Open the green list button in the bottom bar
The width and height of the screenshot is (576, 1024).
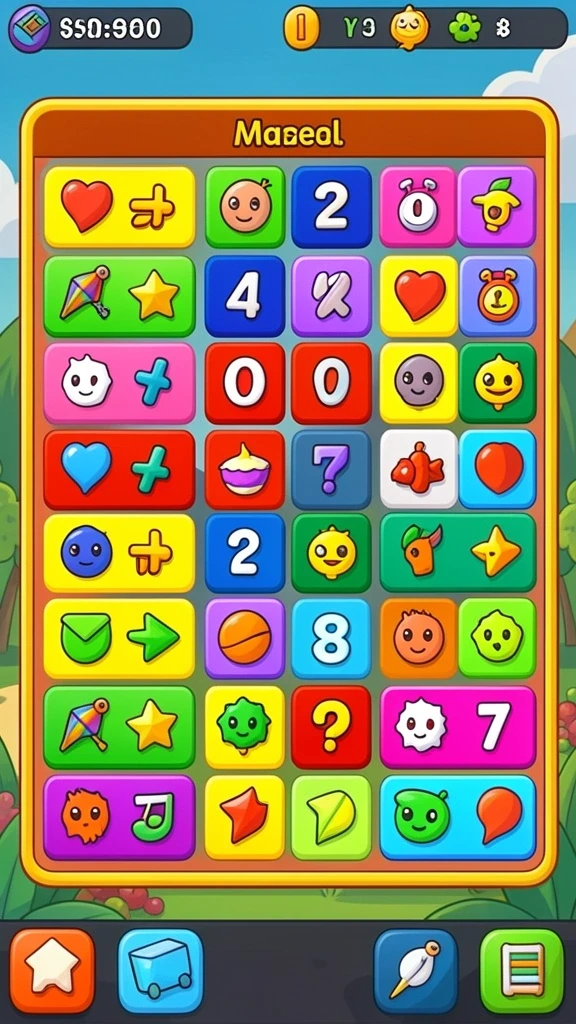point(522,970)
